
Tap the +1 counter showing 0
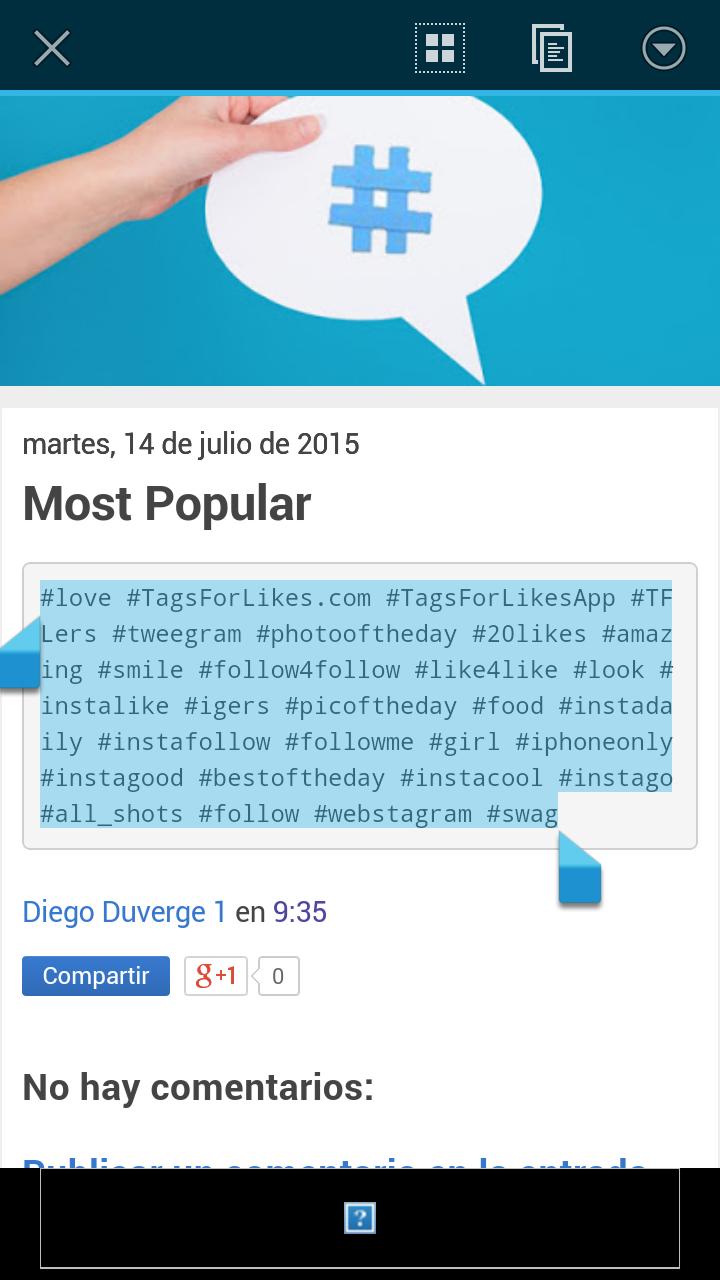[277, 975]
